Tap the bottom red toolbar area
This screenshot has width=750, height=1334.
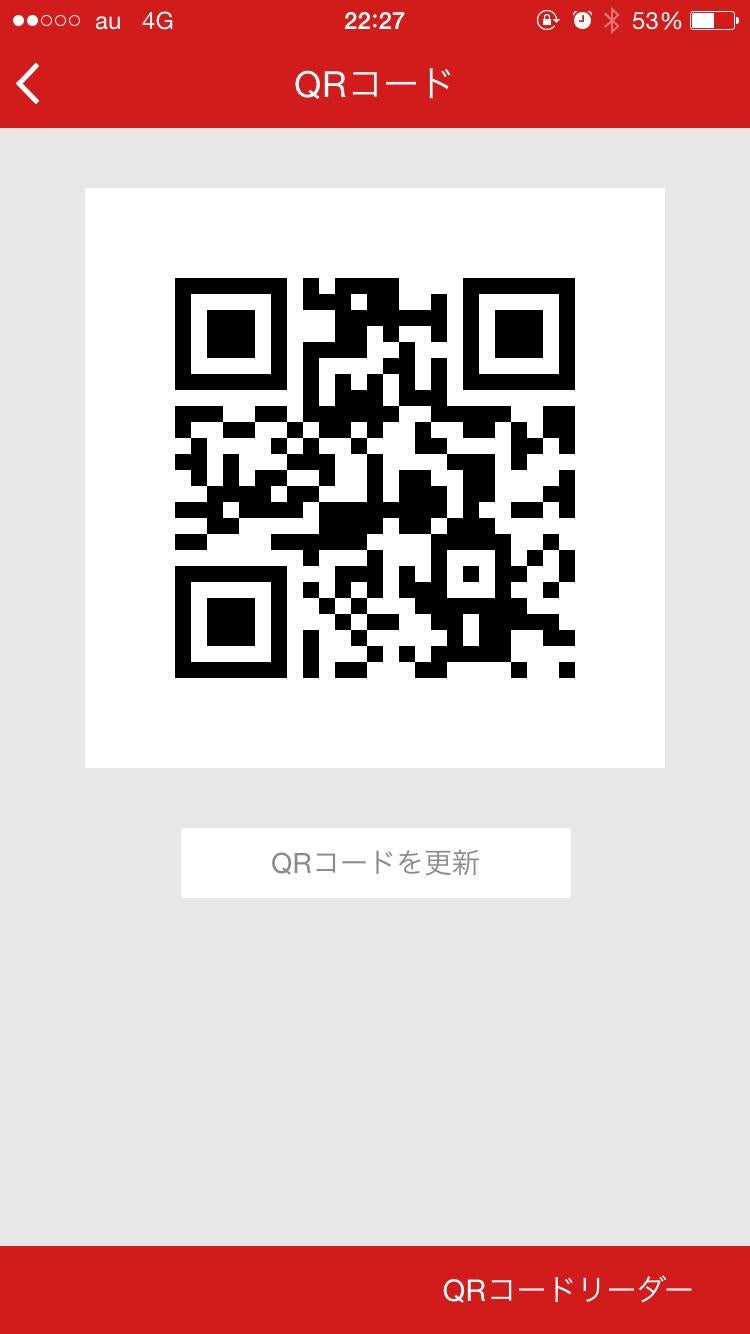[200, 1290]
